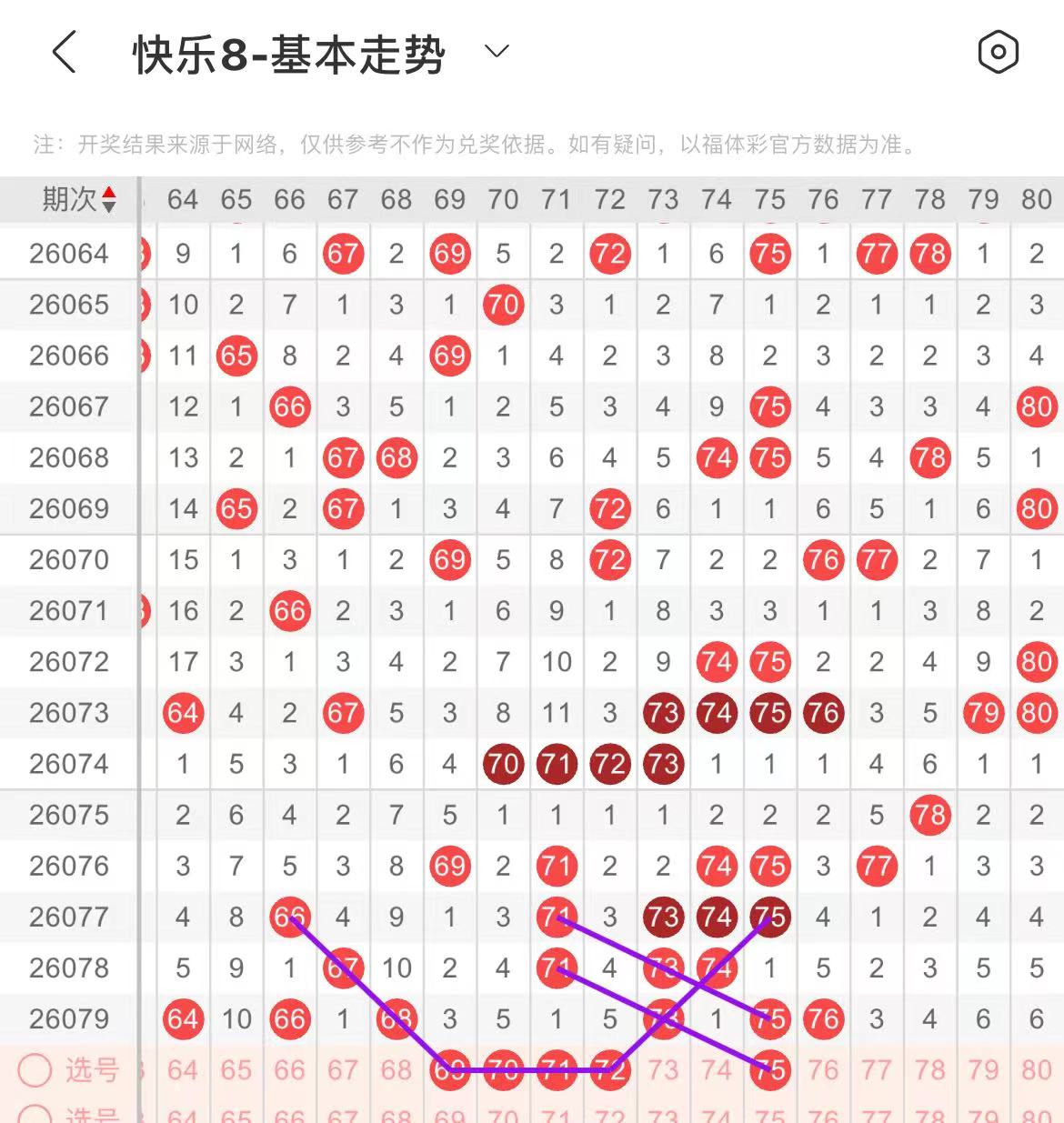
Task: Select the second 选号 radio circle
Action: [x=35, y=1116]
